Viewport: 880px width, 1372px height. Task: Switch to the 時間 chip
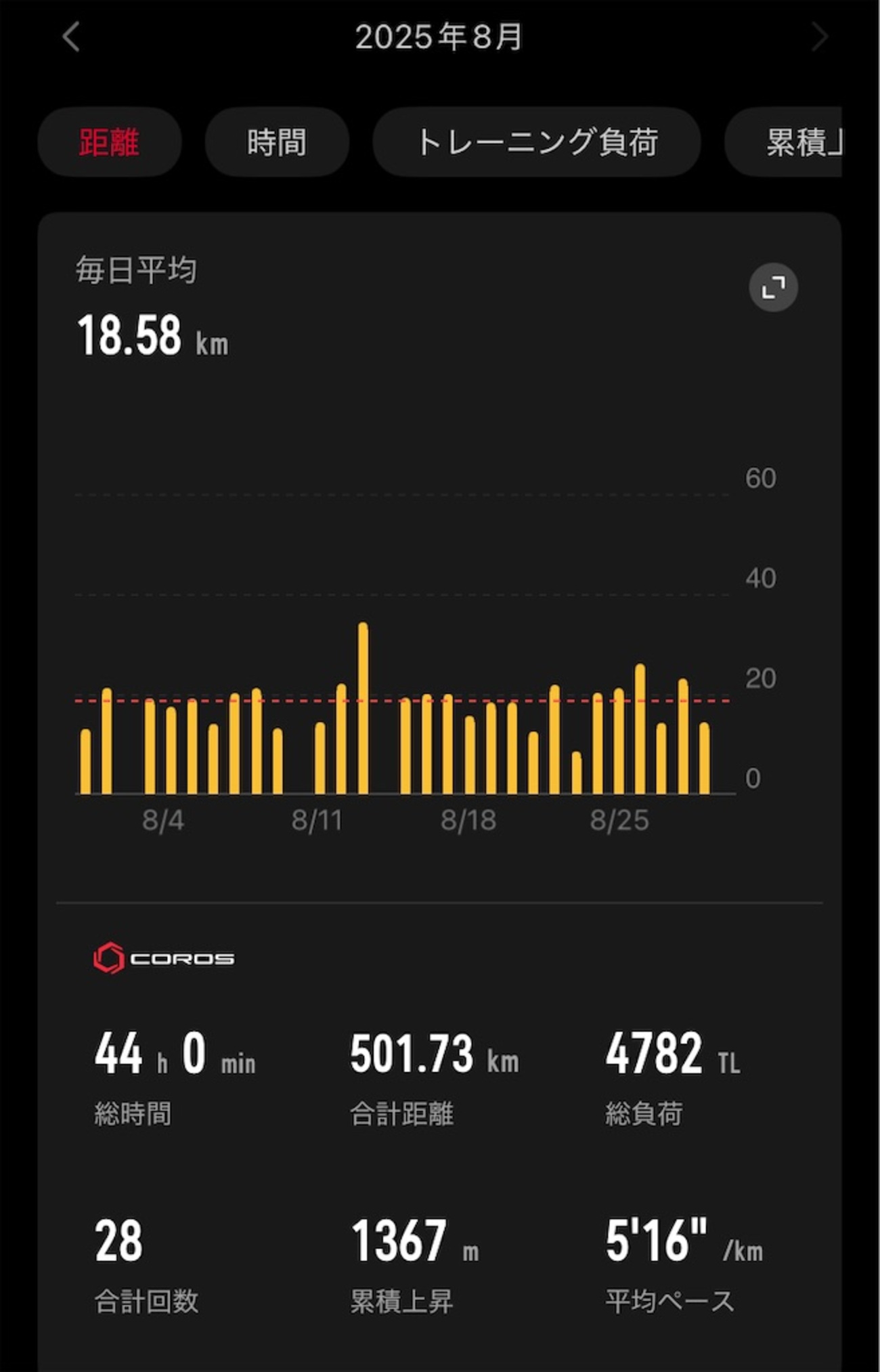pyautogui.click(x=277, y=142)
